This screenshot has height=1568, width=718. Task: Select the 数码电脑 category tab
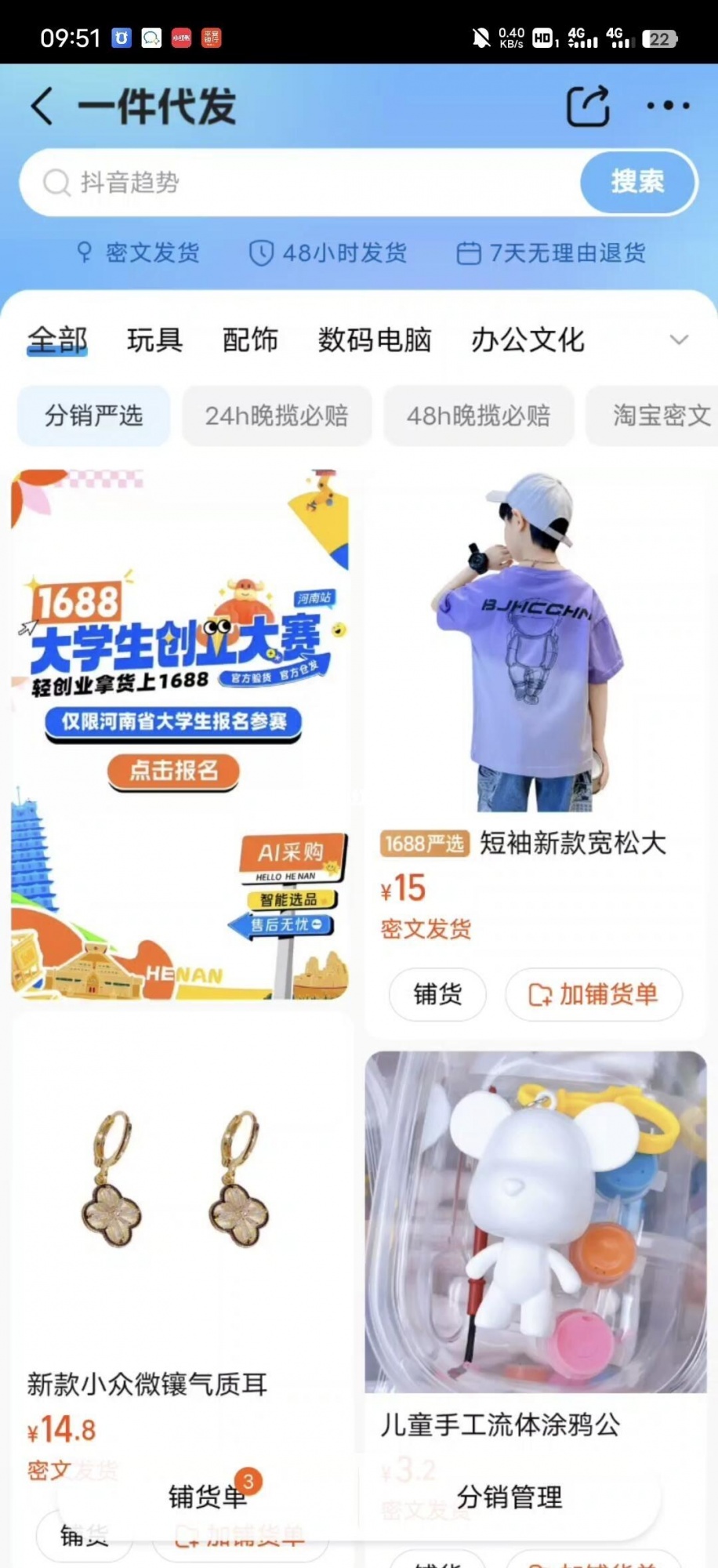(375, 340)
